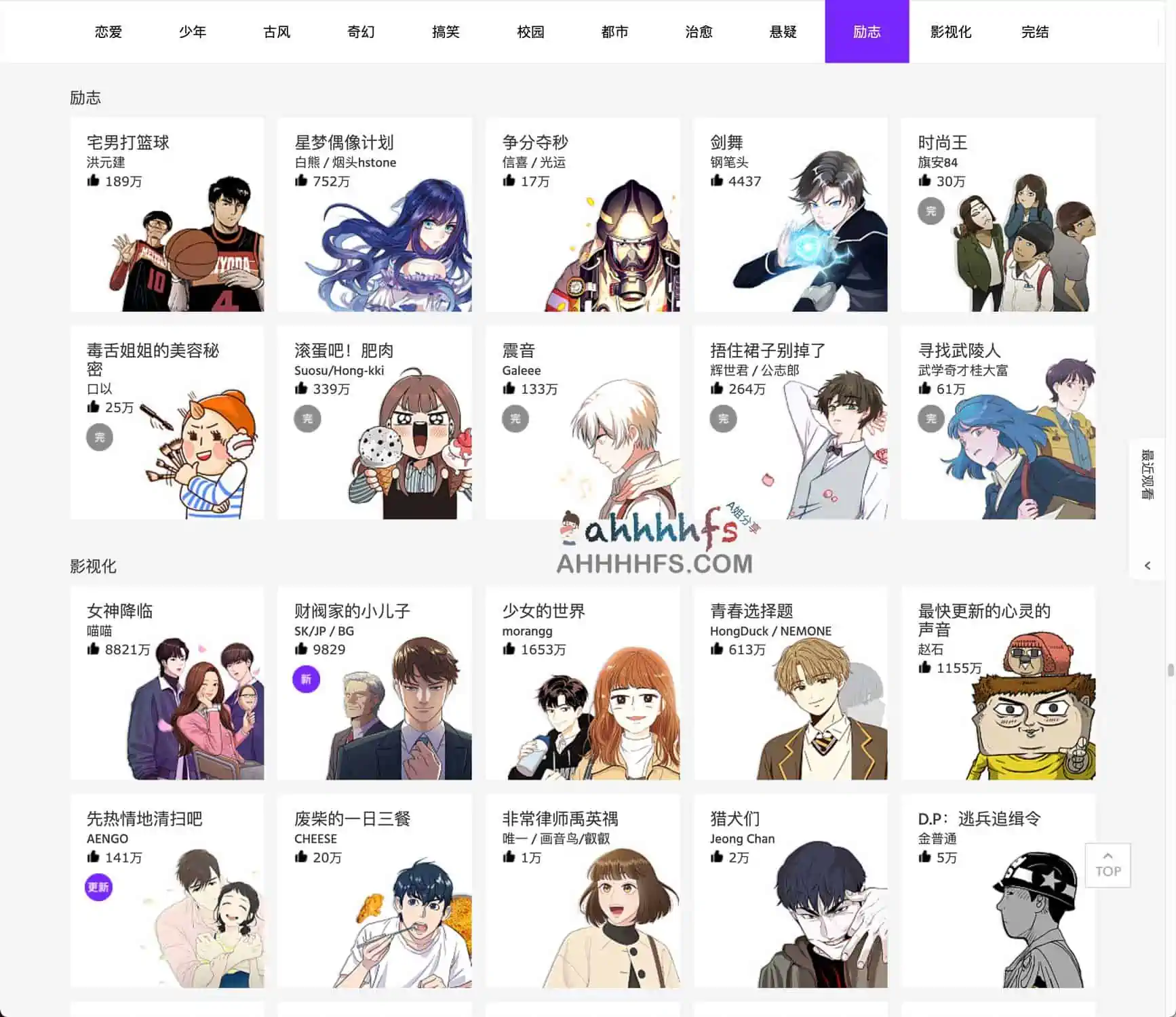Jump back to top with TOP button

point(1108,865)
